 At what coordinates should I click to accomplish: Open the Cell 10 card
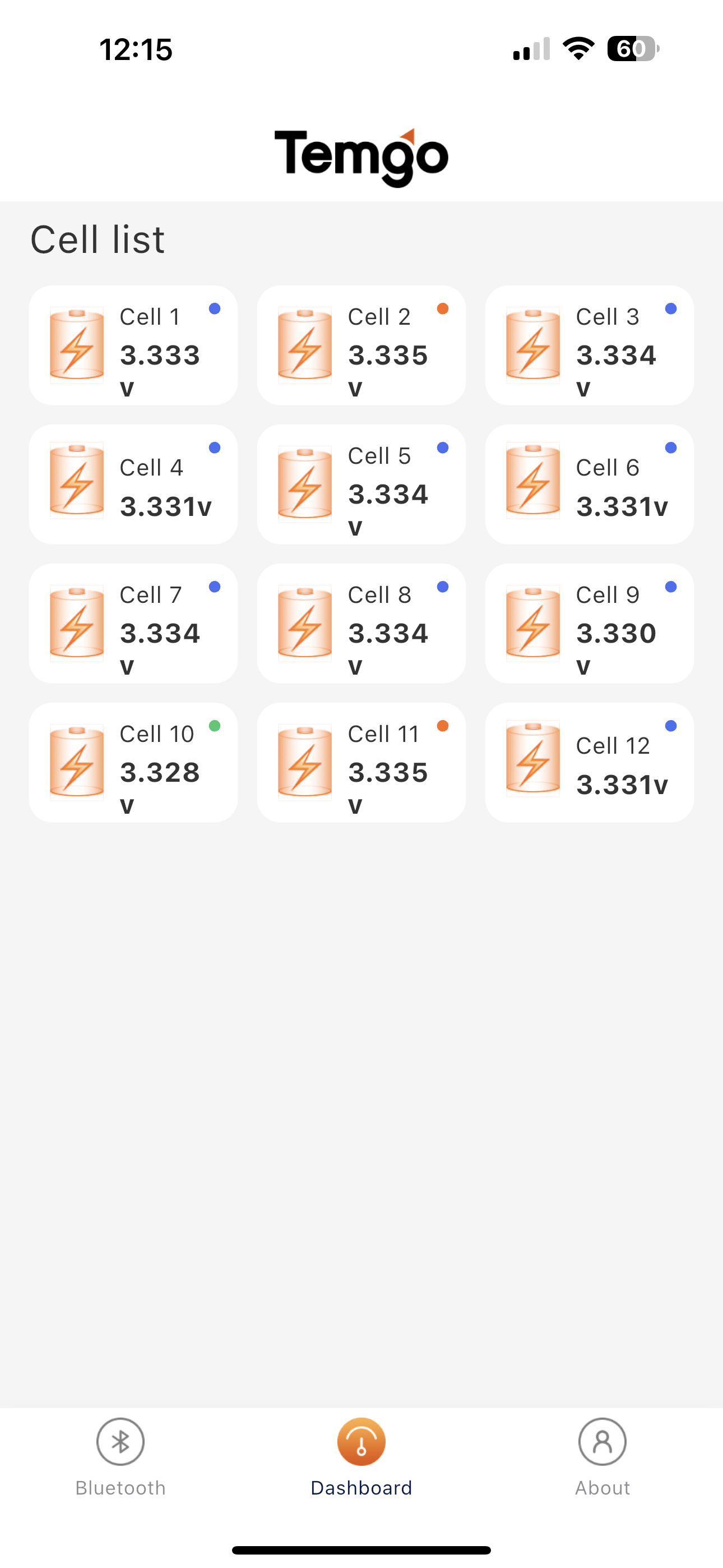coord(133,763)
